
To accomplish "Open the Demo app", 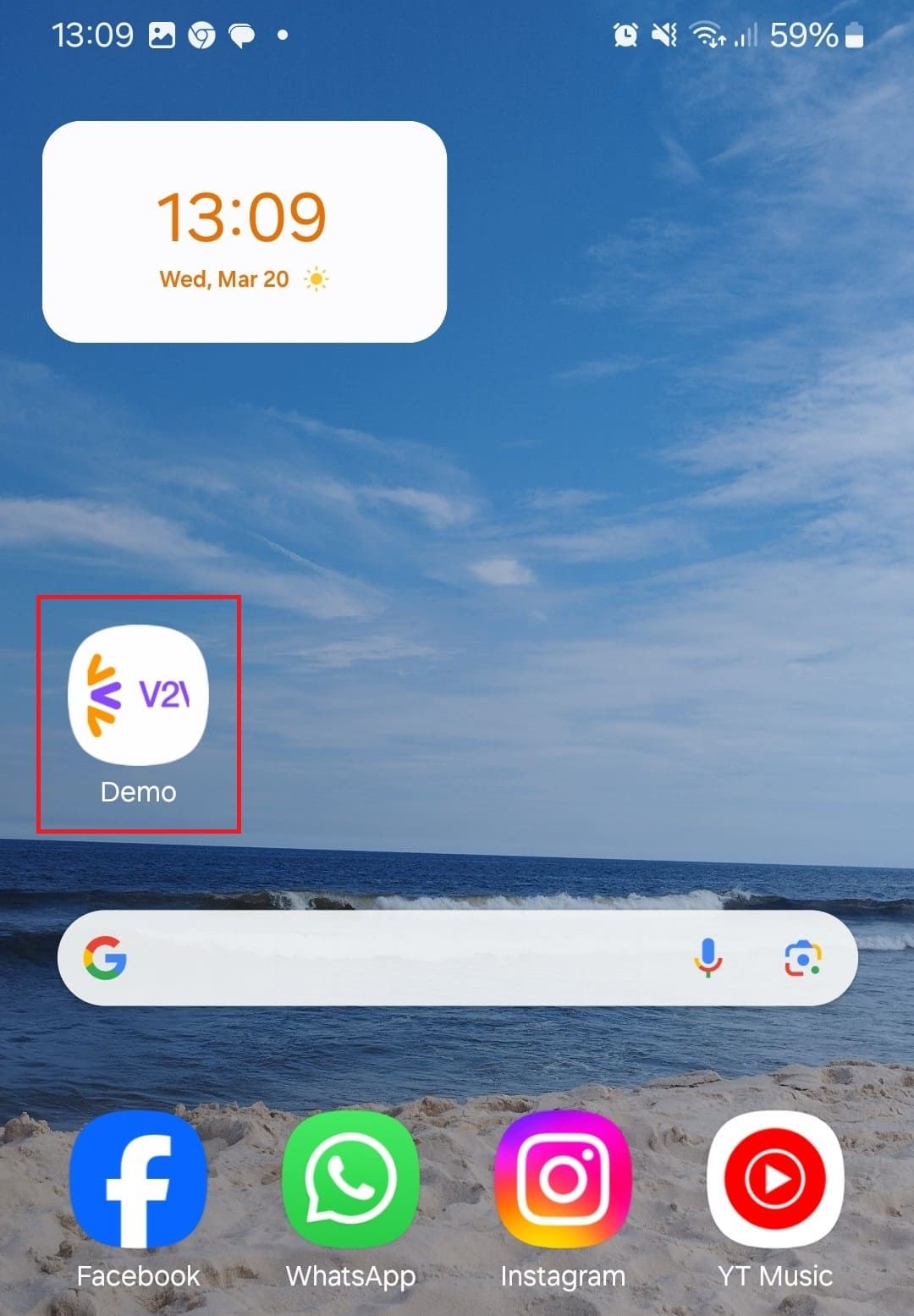I will 138,696.
